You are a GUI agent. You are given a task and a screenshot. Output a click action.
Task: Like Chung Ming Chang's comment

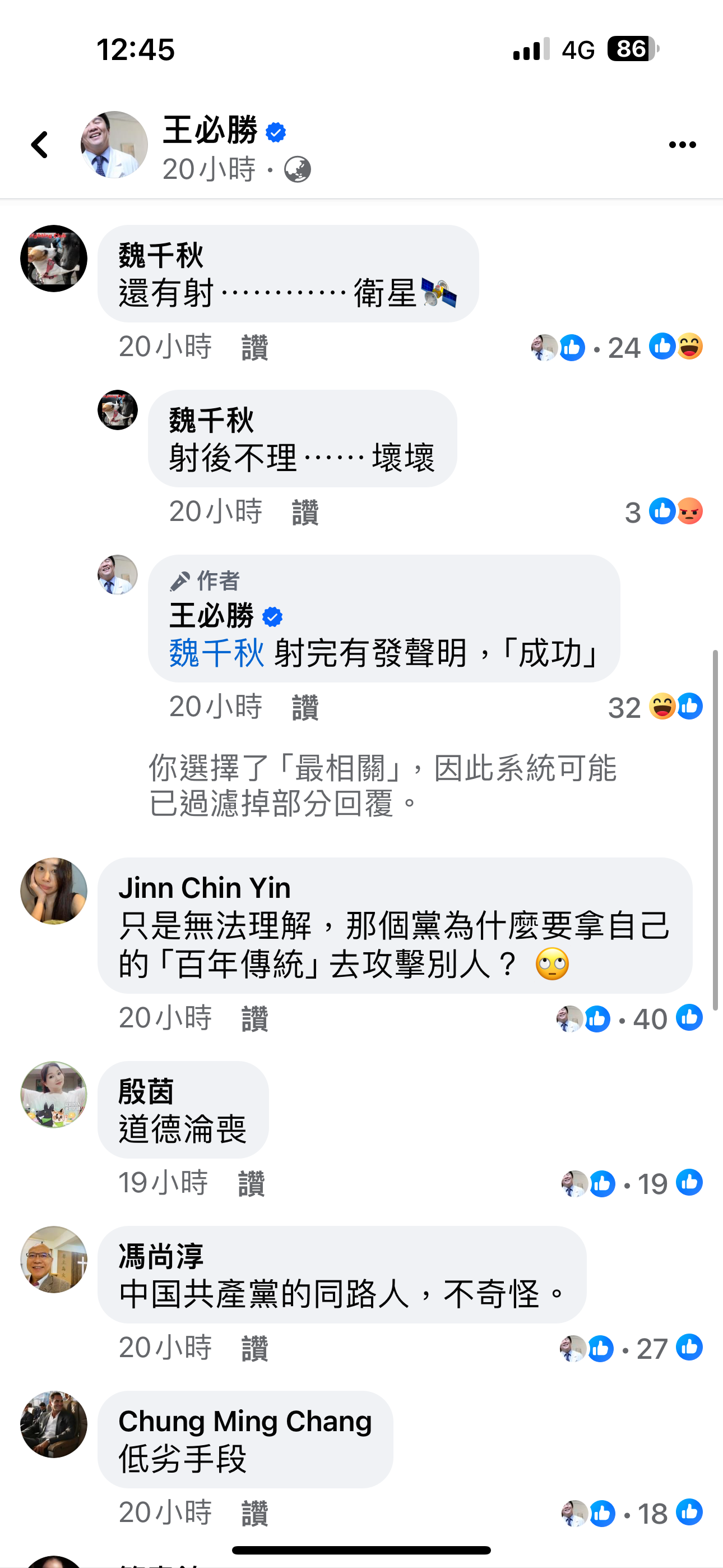click(x=254, y=1514)
